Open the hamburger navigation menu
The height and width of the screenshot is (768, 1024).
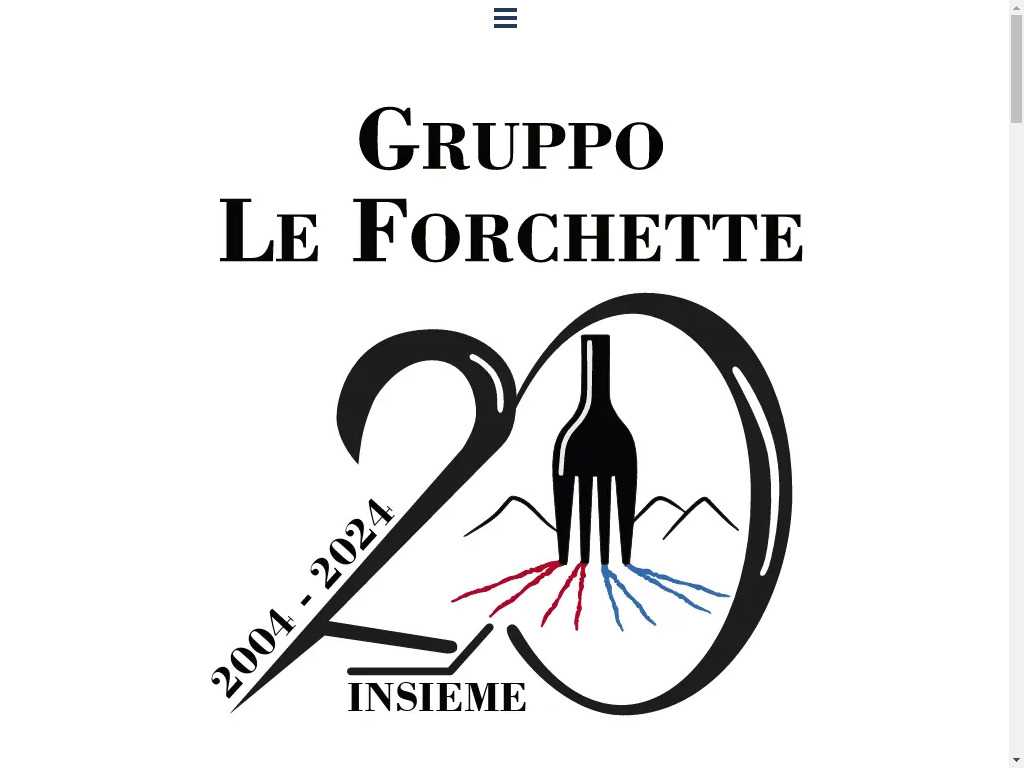click(505, 18)
